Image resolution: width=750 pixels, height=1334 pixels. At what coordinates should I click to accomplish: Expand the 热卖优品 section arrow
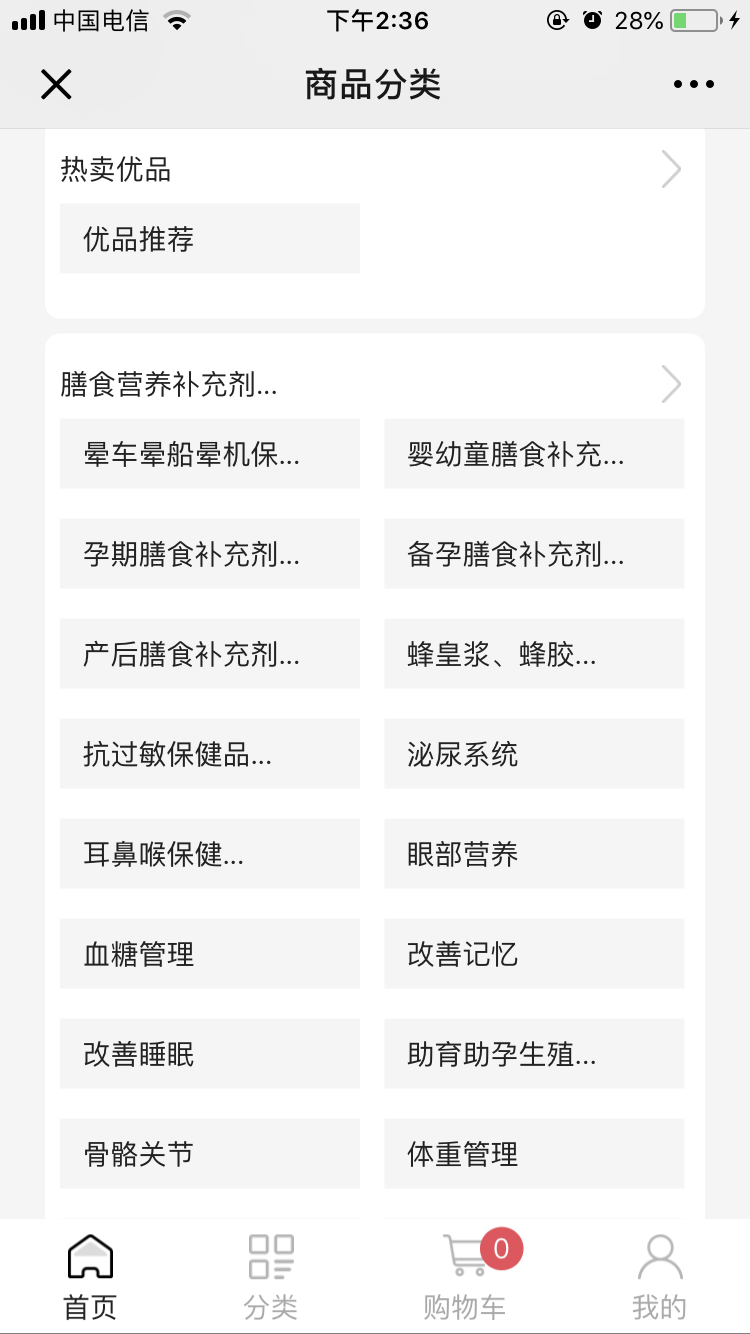[671, 170]
